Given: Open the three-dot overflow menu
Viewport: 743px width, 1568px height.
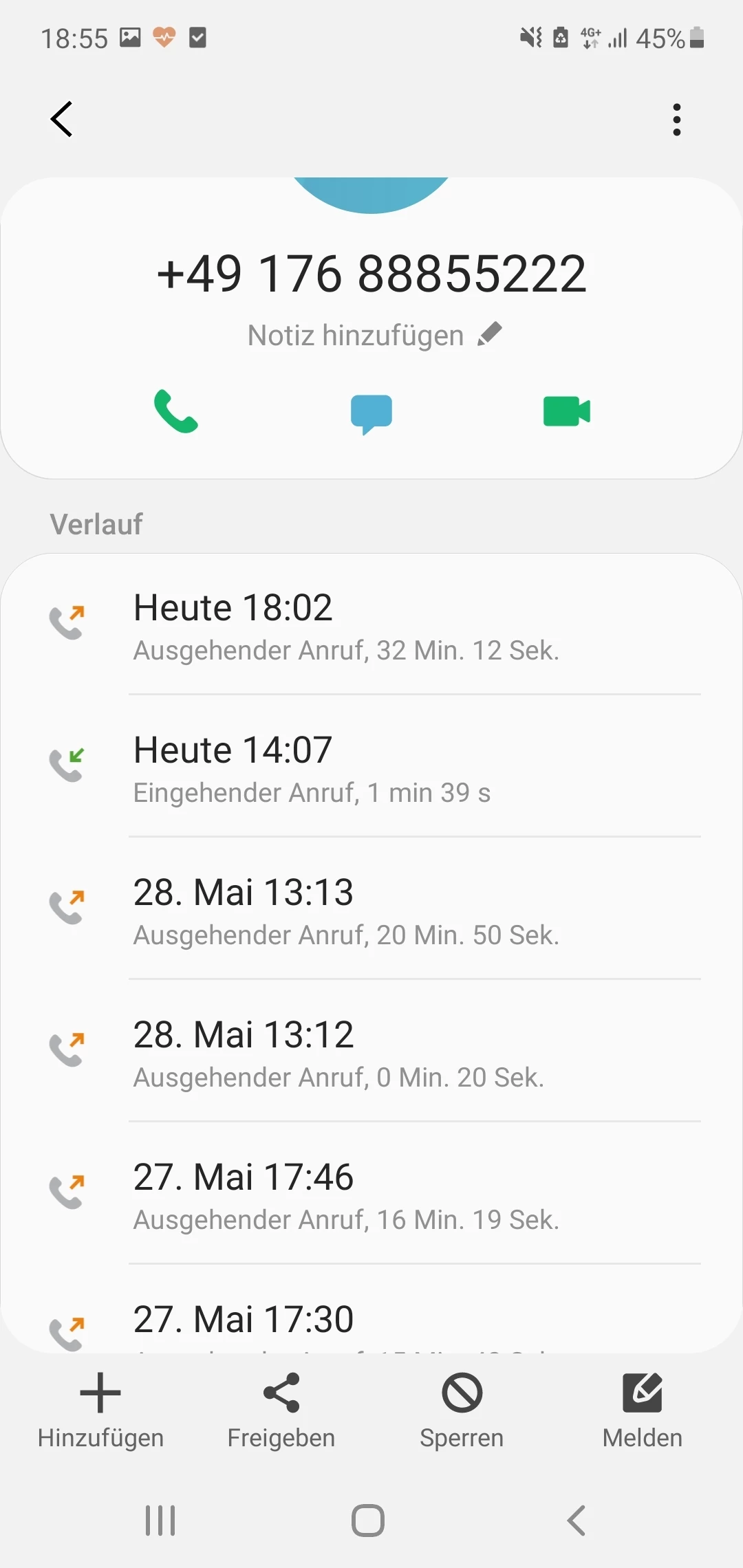Looking at the screenshot, I should point(677,120).
